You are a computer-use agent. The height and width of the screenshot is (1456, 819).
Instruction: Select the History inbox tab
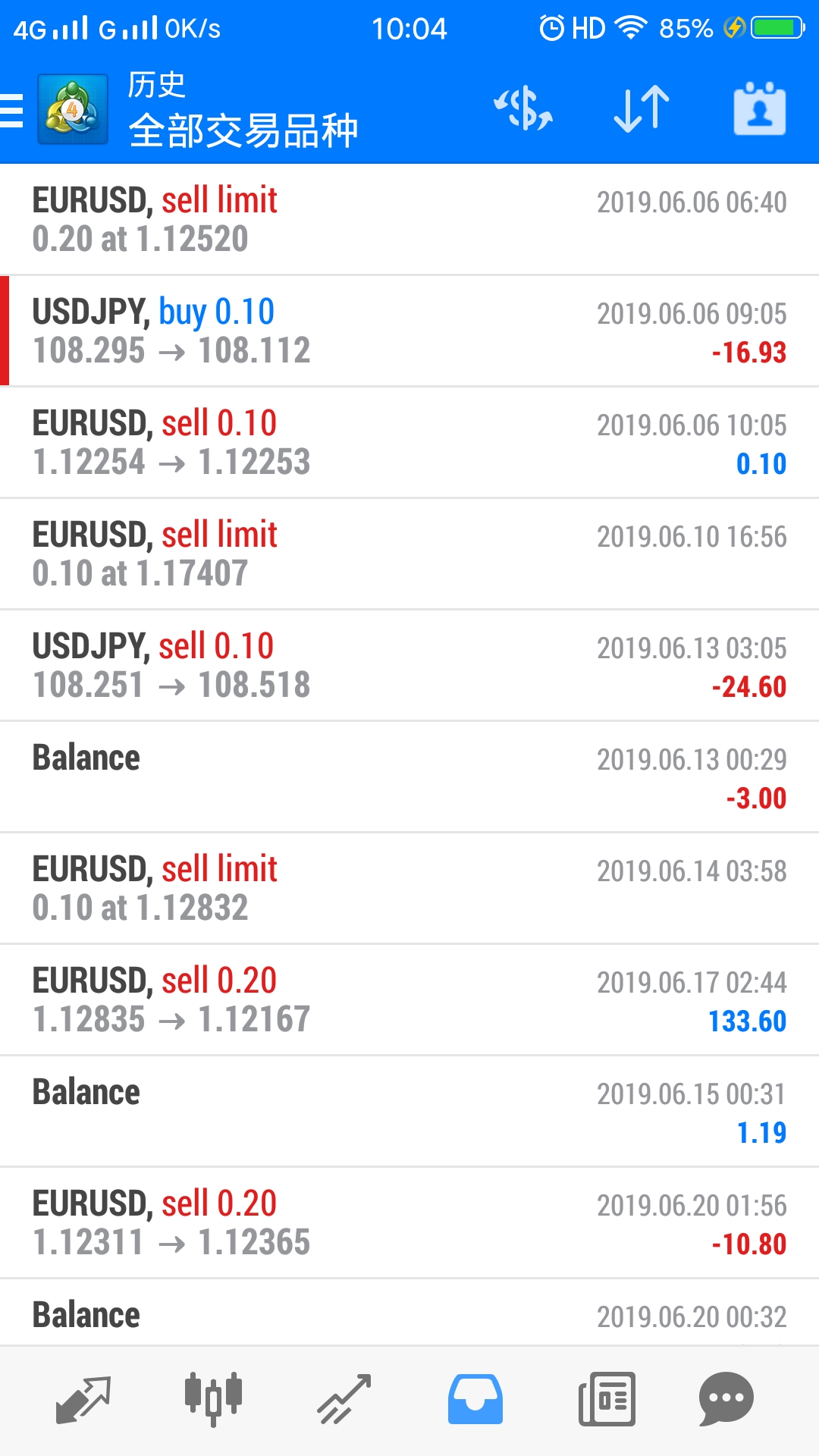coord(475,1400)
